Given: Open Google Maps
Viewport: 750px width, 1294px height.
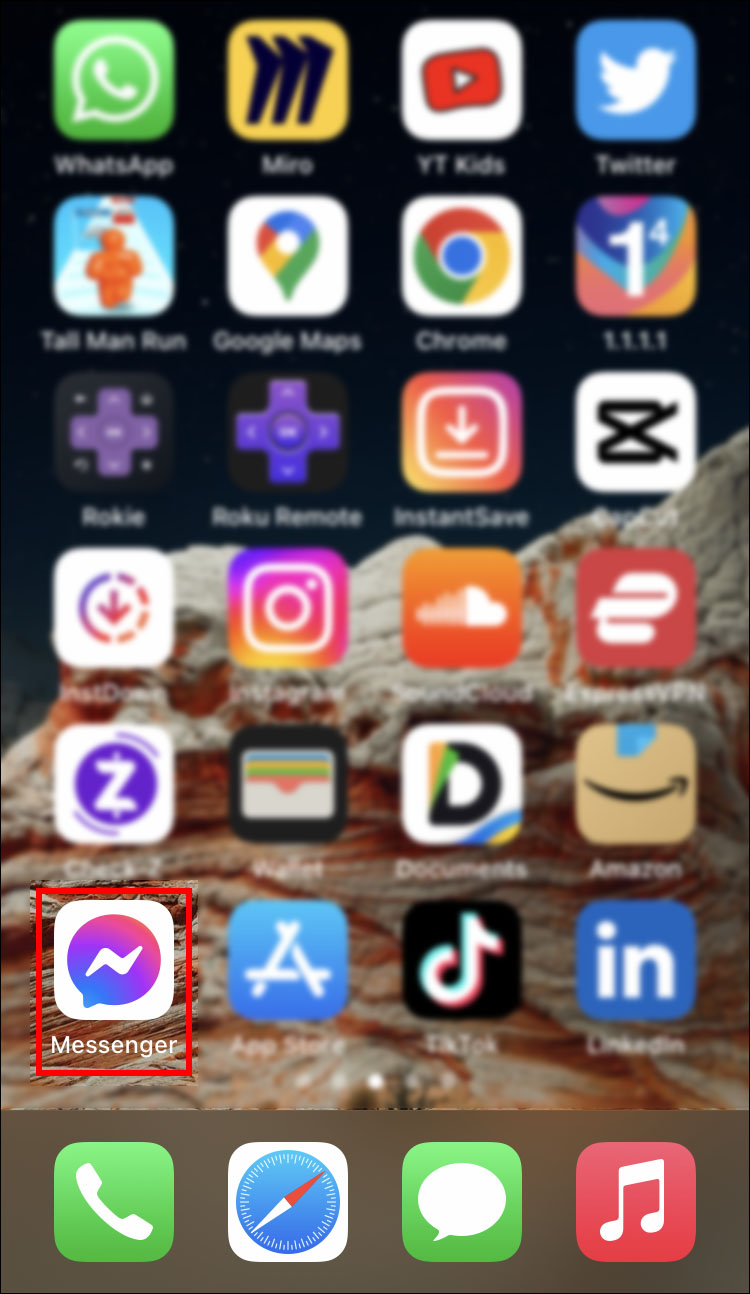Looking at the screenshot, I should 288,256.
